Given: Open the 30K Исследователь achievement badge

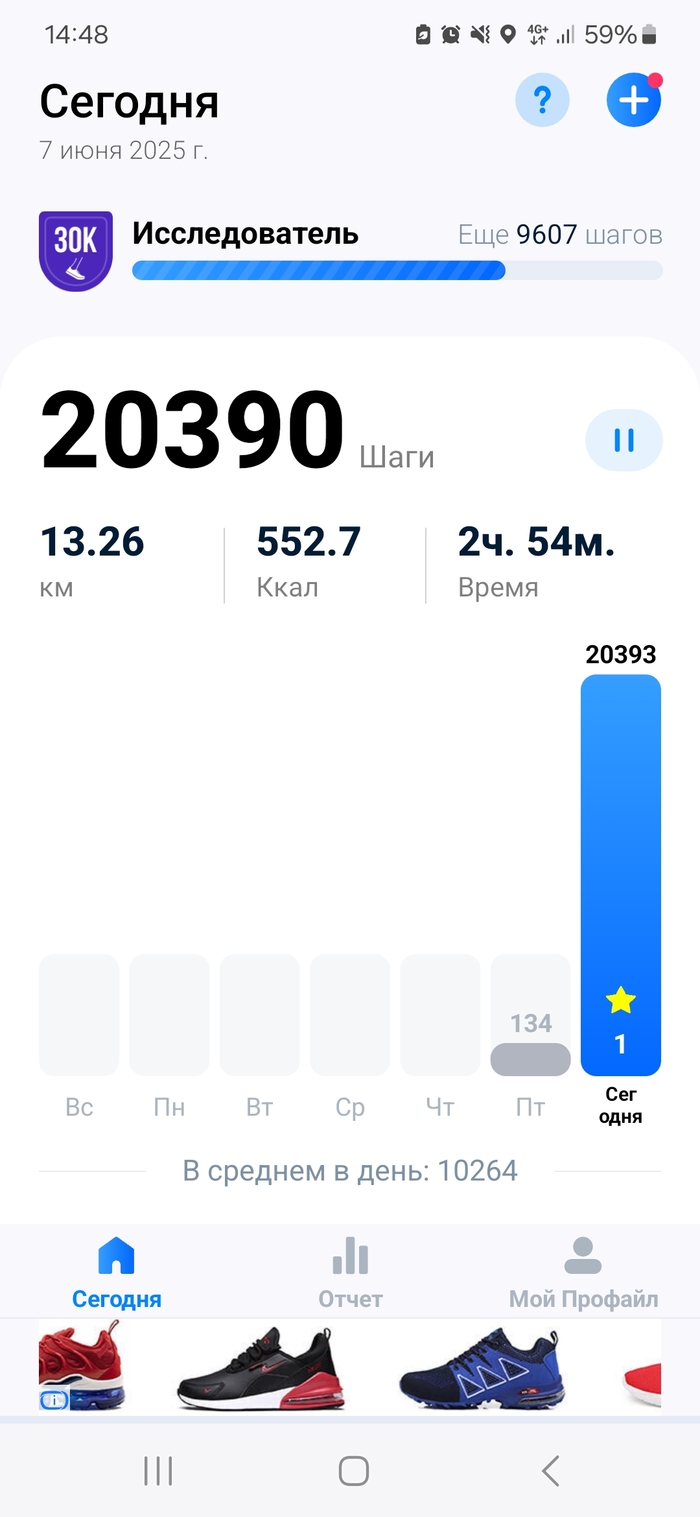Looking at the screenshot, I should (x=75, y=251).
